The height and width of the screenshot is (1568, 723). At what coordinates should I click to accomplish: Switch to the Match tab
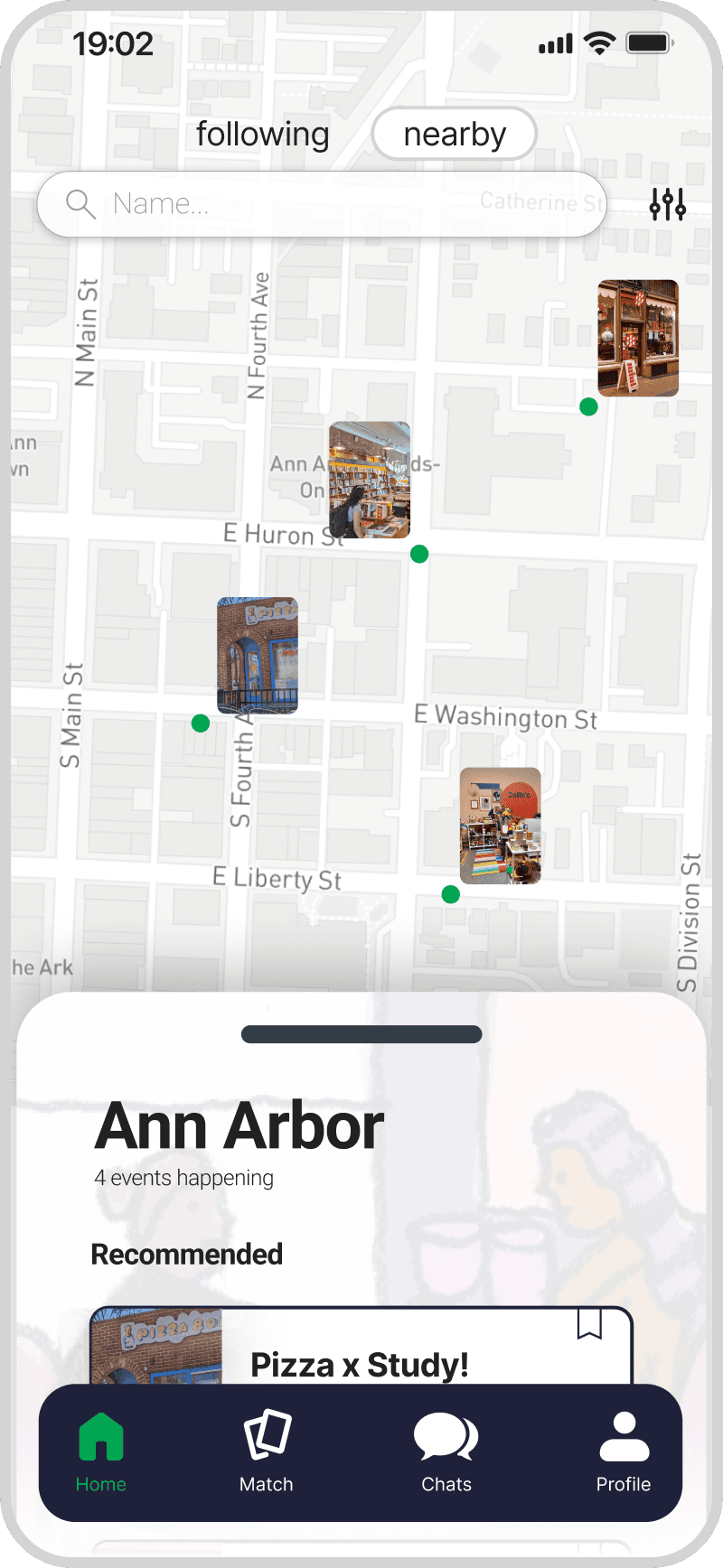point(267,1450)
